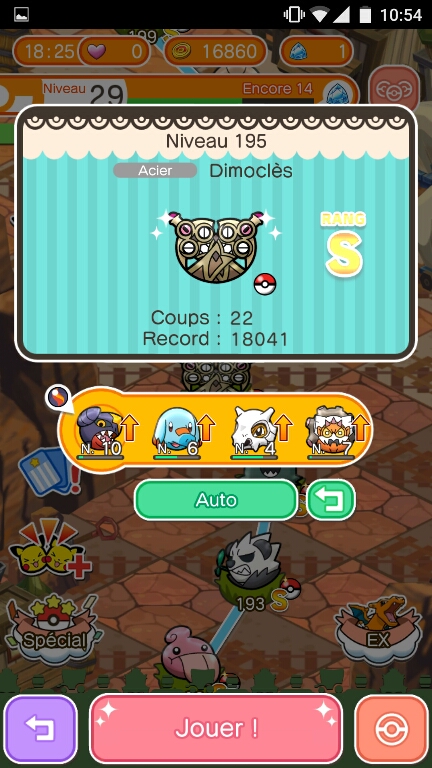
Task: Reset the team with the green arrow button
Action: pos(331,500)
